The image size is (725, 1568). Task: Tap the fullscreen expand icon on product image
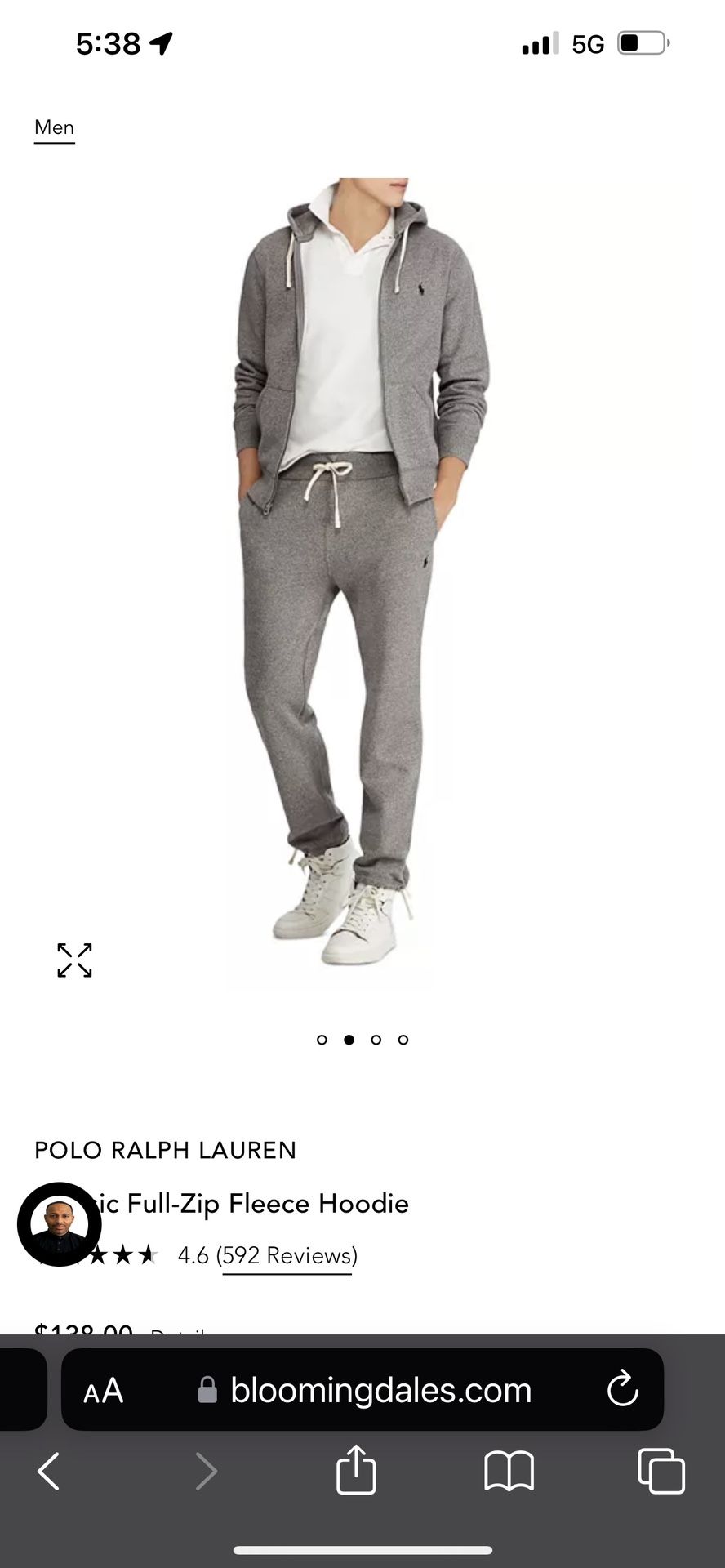tap(74, 961)
